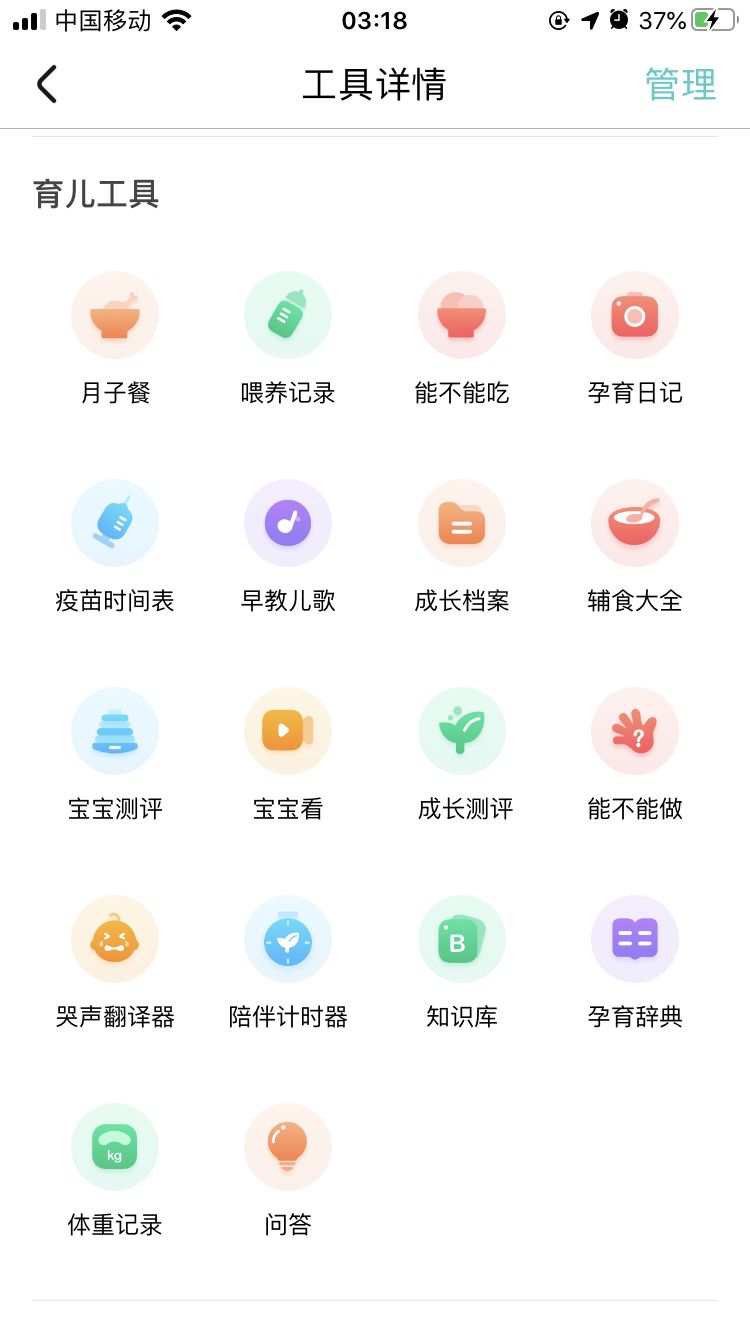Open the 问答 lightbulb icon

(x=288, y=1146)
